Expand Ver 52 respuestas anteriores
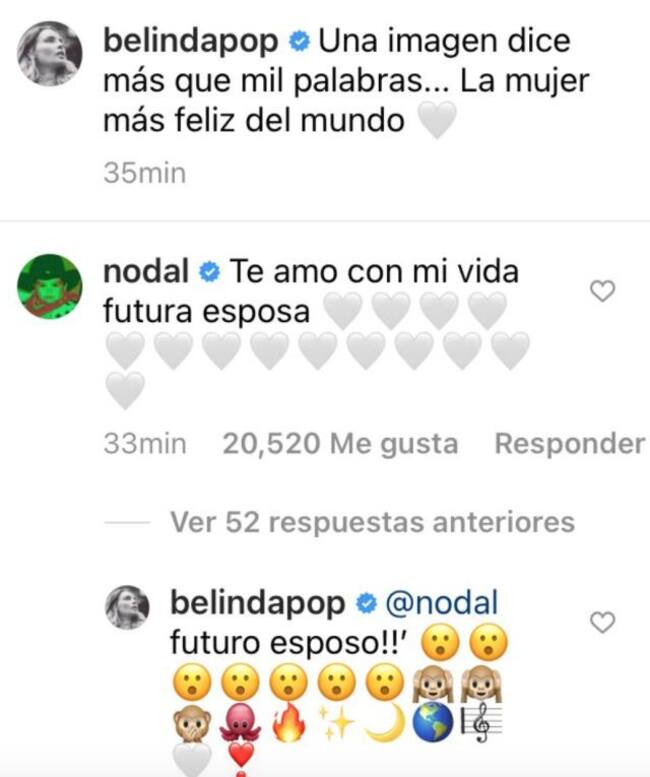650x777 pixels. (372, 521)
